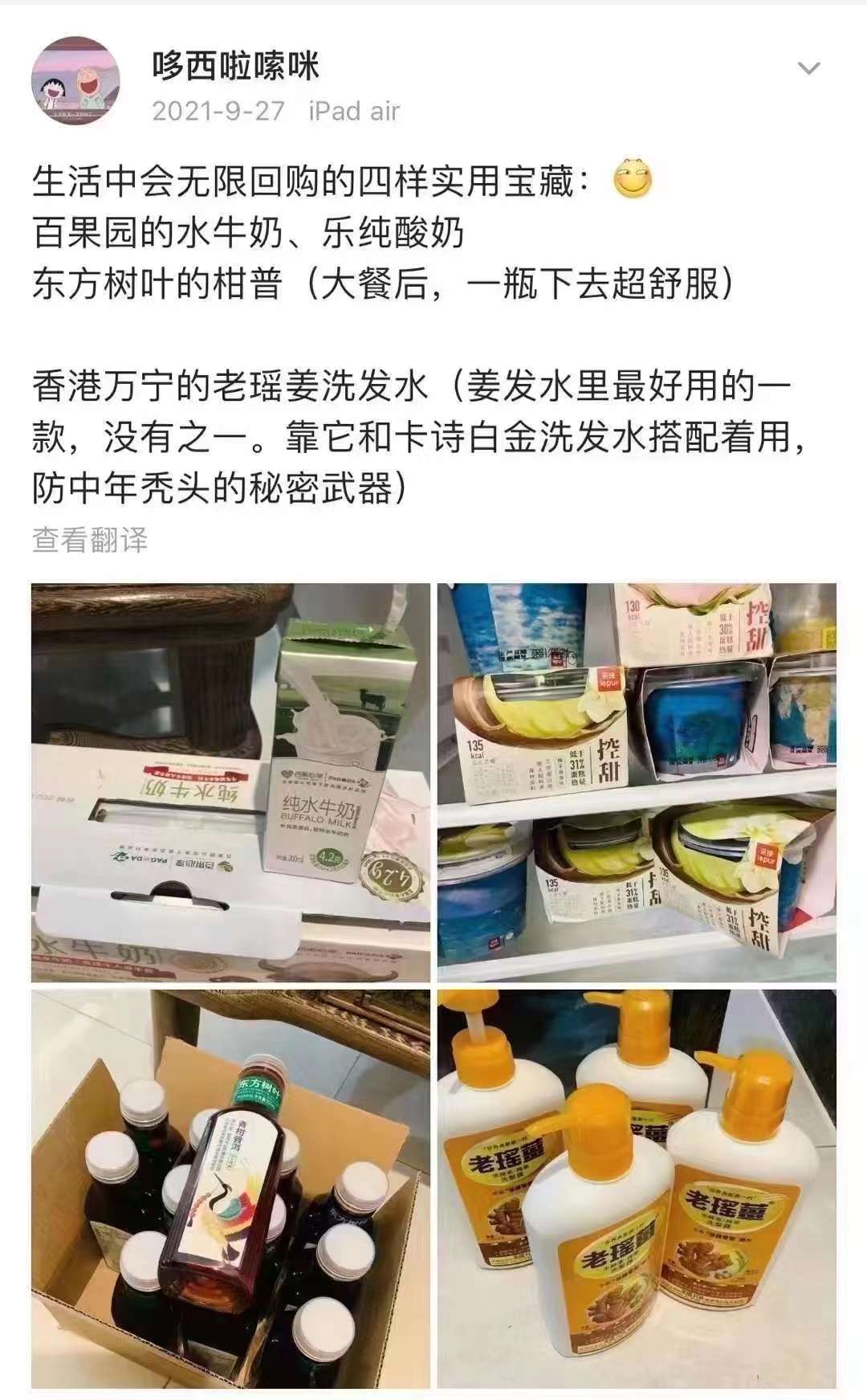This screenshot has width=867, height=1400.
Task: Open the profile avatar of 哆西啦嗦咪
Action: pos(75,80)
